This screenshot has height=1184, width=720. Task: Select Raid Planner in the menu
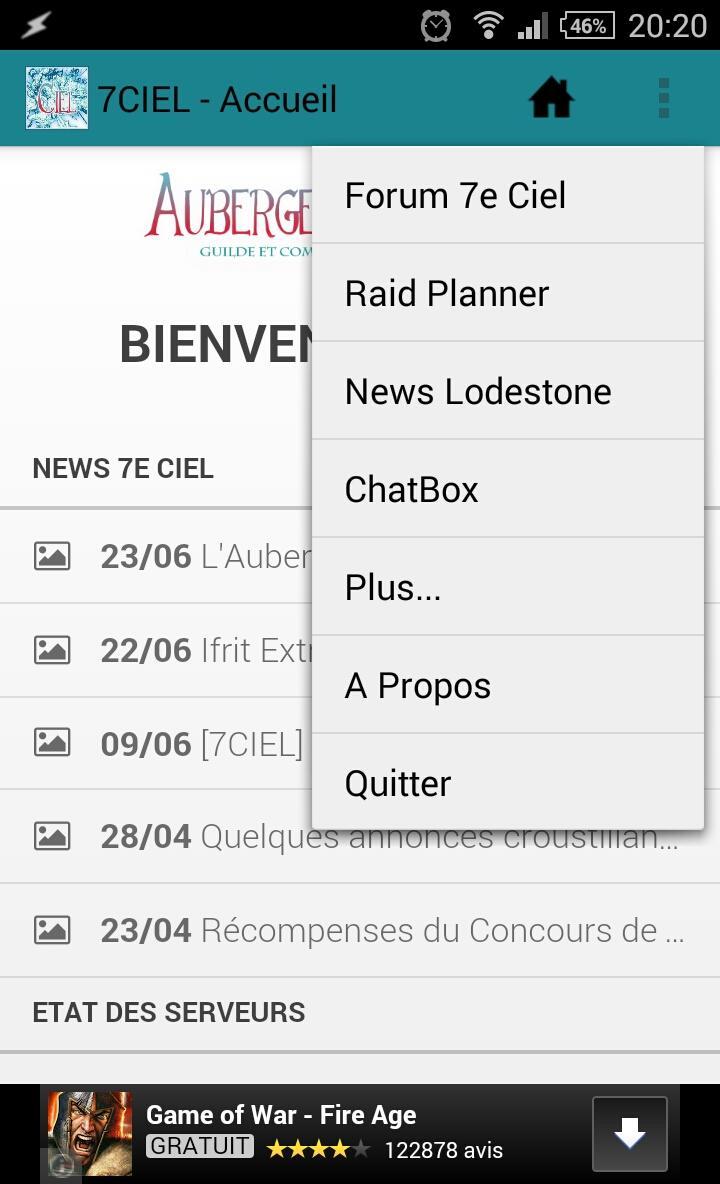(508, 293)
